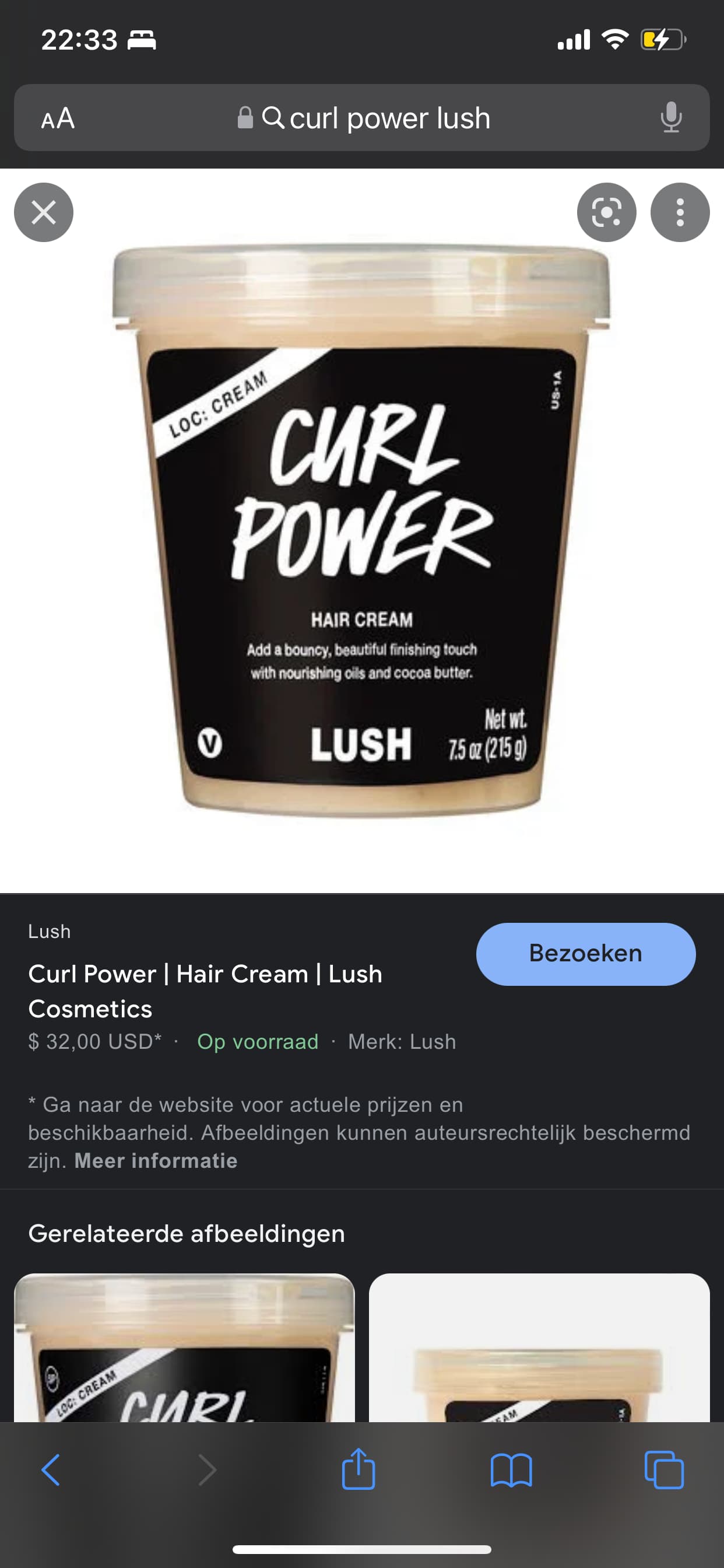Open the Curl Power Hair Cream title link
Screen dimensions: 724x1568
(205, 991)
